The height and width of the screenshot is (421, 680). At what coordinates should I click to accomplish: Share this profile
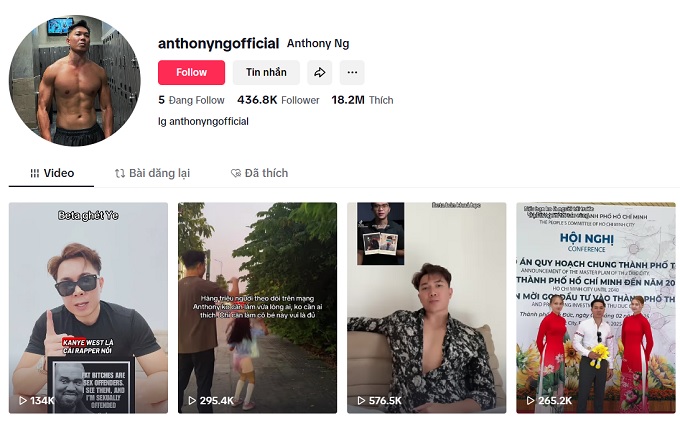pyautogui.click(x=319, y=72)
